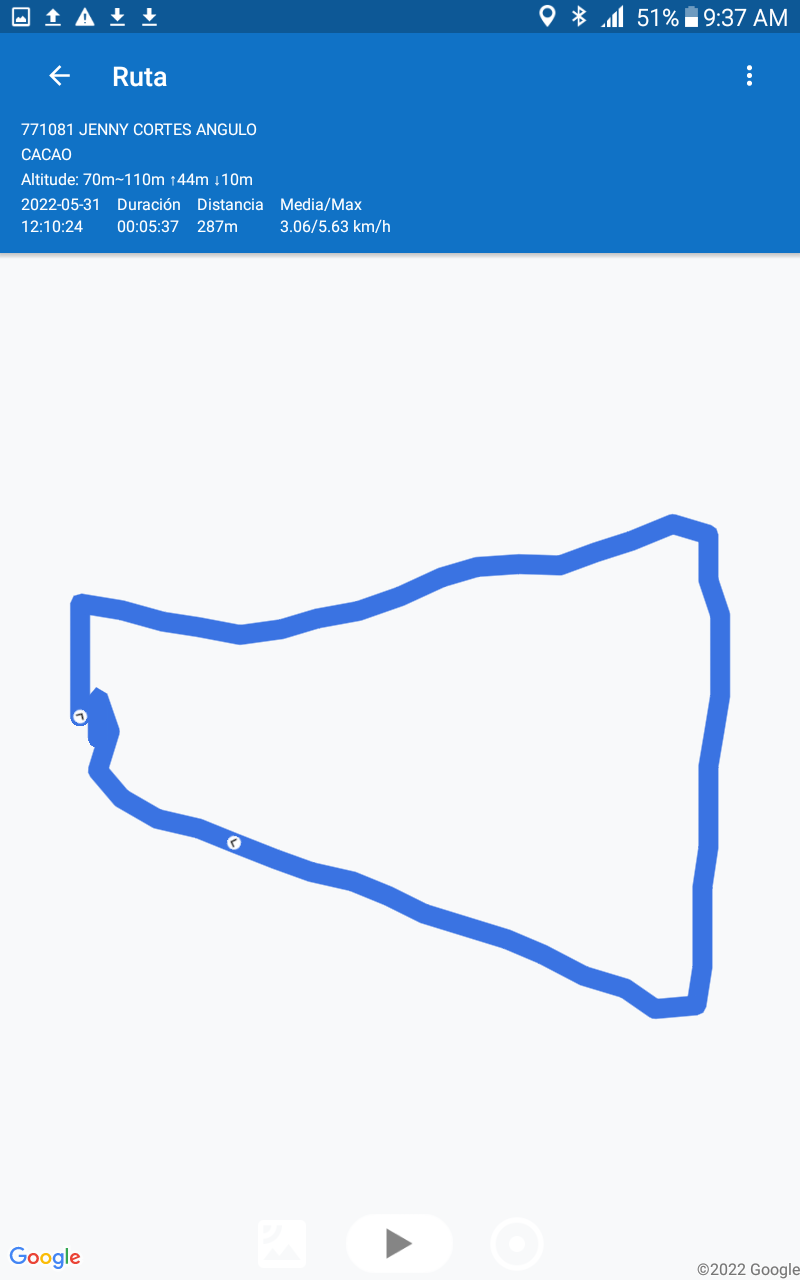Image resolution: width=800 pixels, height=1280 pixels.
Task: Open the three-dot overflow menu
Action: pyautogui.click(x=749, y=76)
